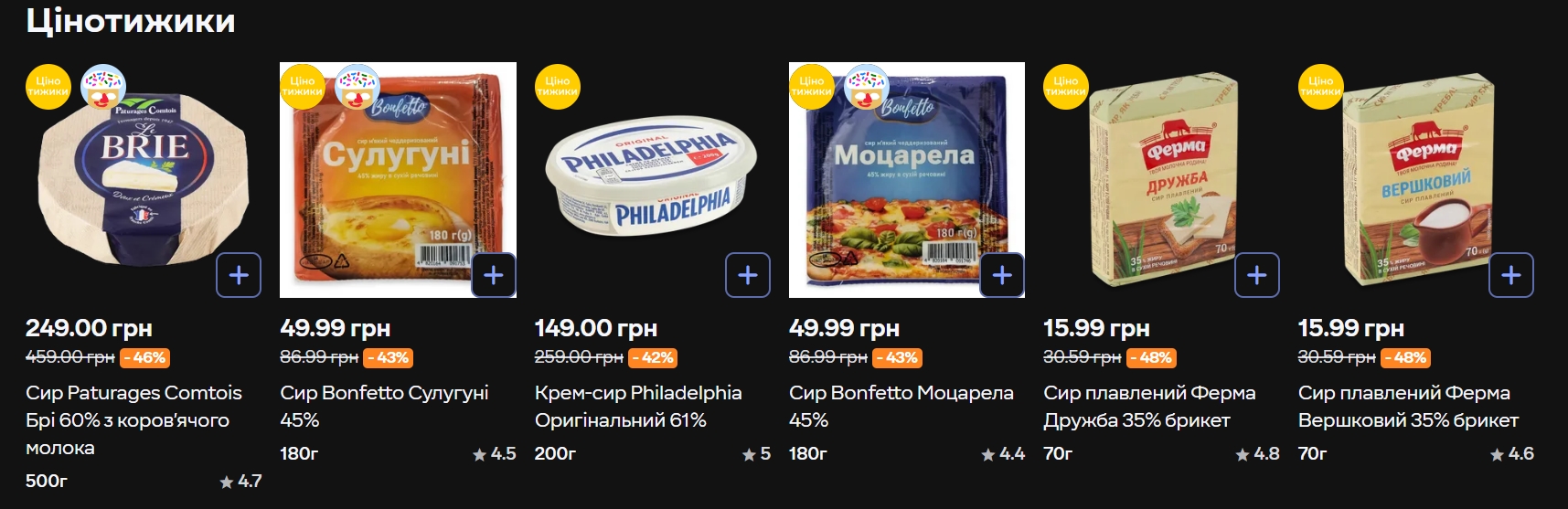
Task: Add Bonfetto Сулугуні cheese to cart
Action: pos(494,275)
